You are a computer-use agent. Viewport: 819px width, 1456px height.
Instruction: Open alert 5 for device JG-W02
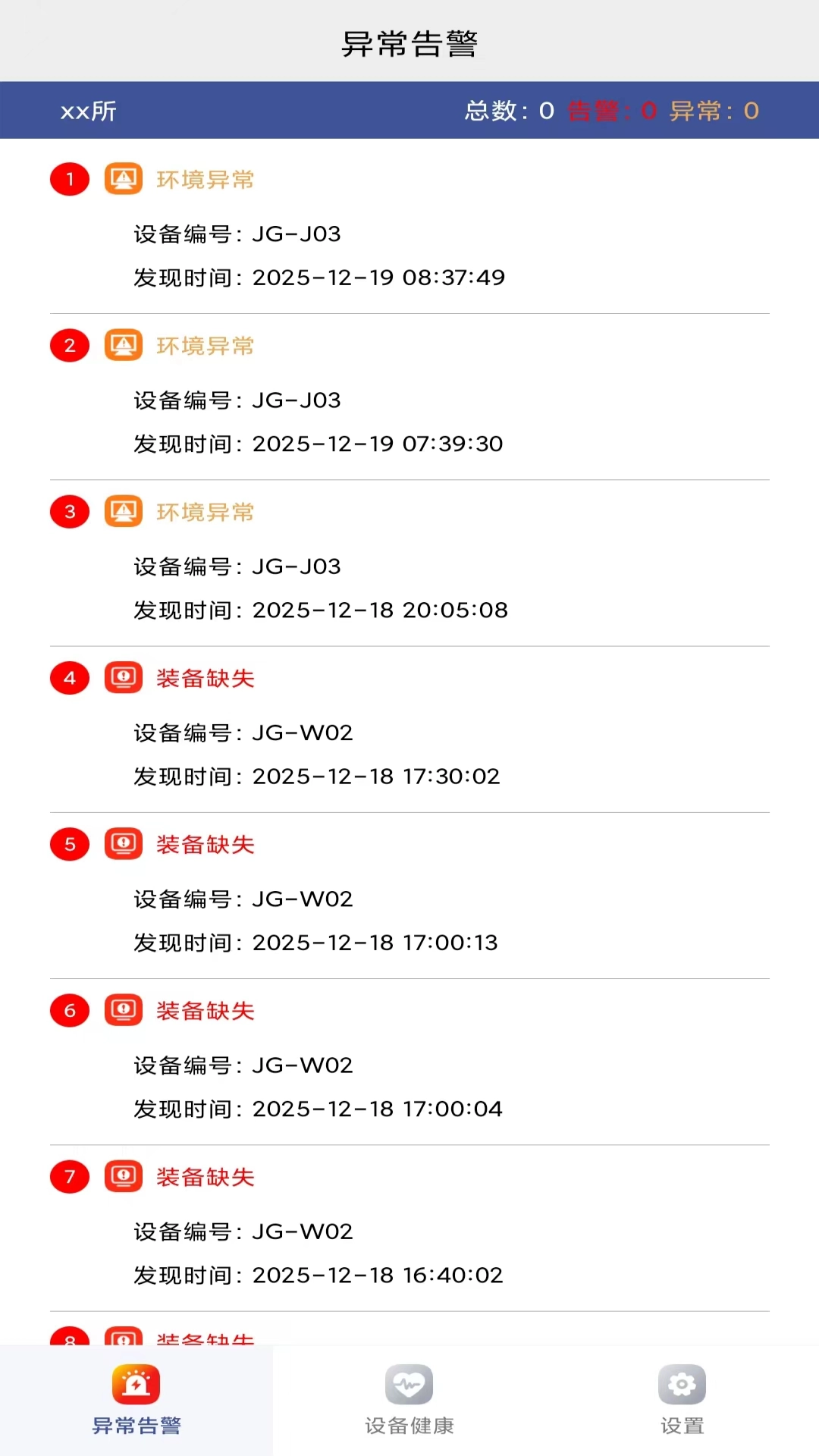point(409,895)
